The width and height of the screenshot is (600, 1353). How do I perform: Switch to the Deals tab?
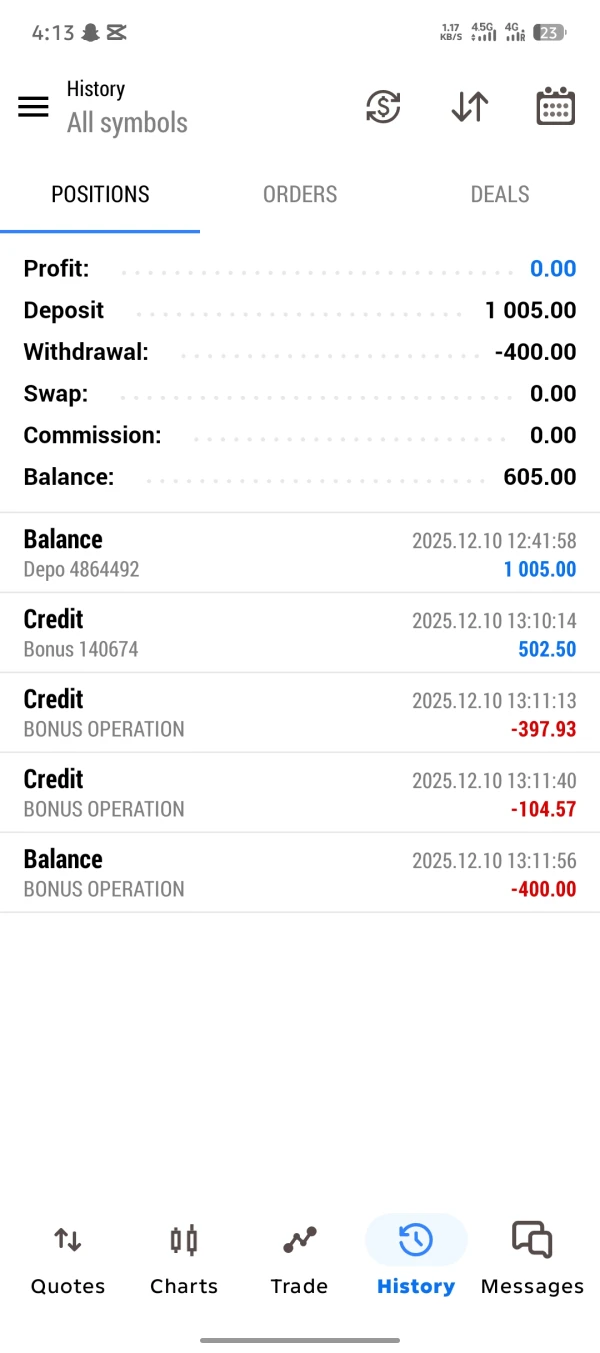tap(500, 194)
